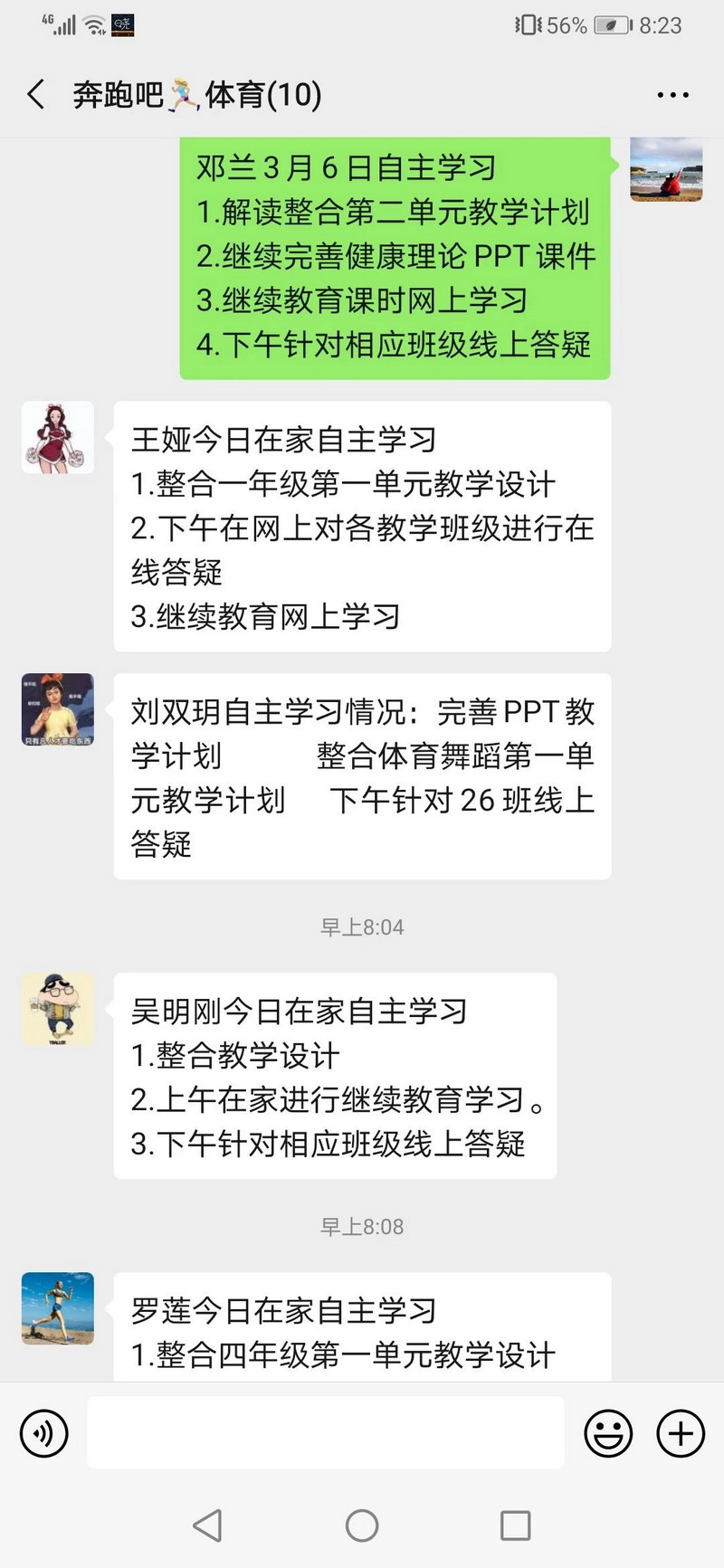Tap the system back navigation button
The image size is (724, 1568).
click(208, 1525)
